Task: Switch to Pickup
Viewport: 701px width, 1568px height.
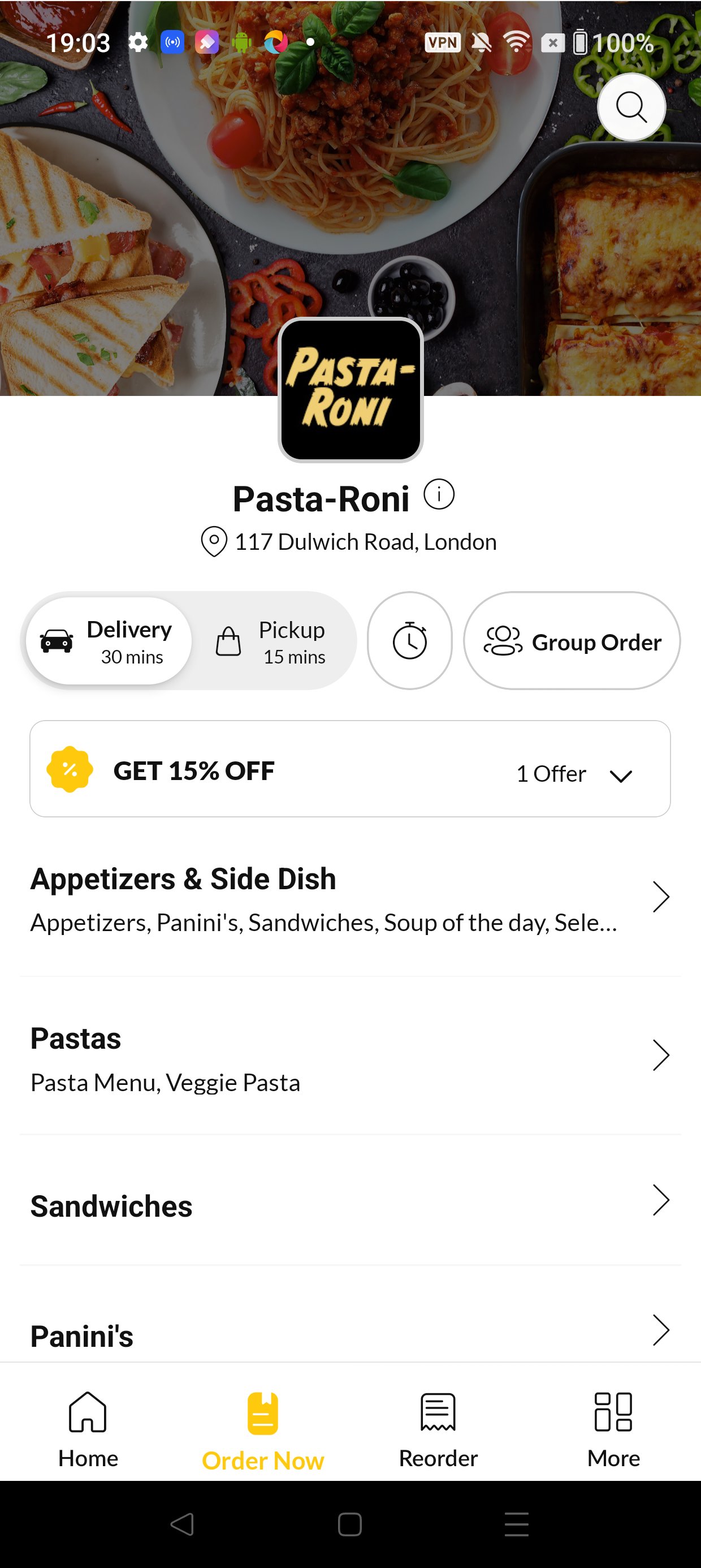Action: tap(271, 641)
